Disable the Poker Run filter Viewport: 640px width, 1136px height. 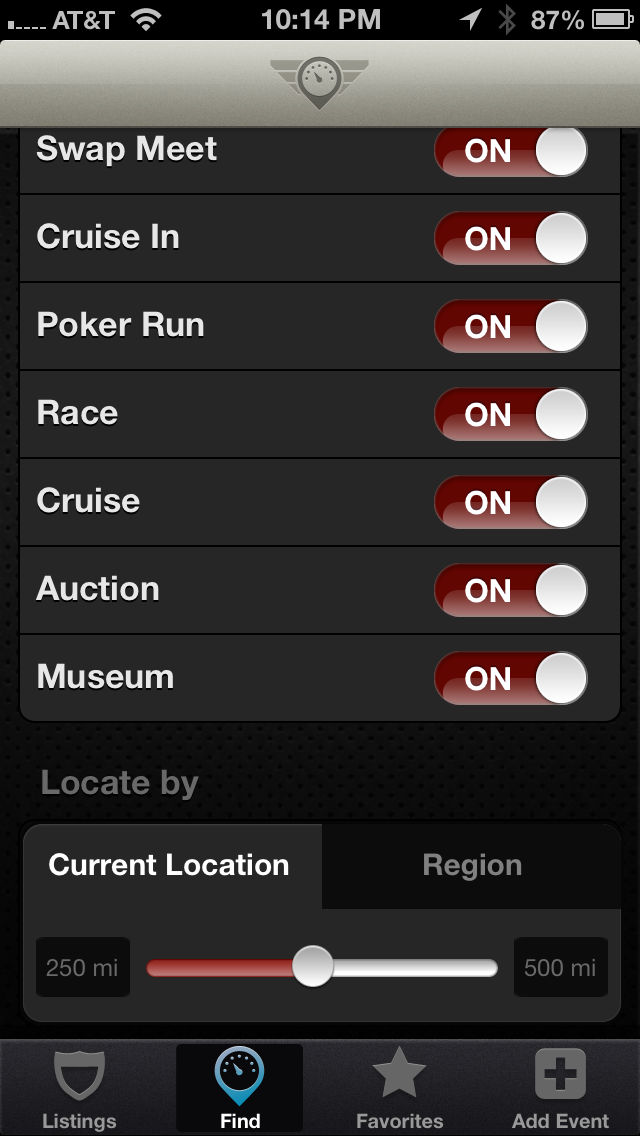[511, 327]
